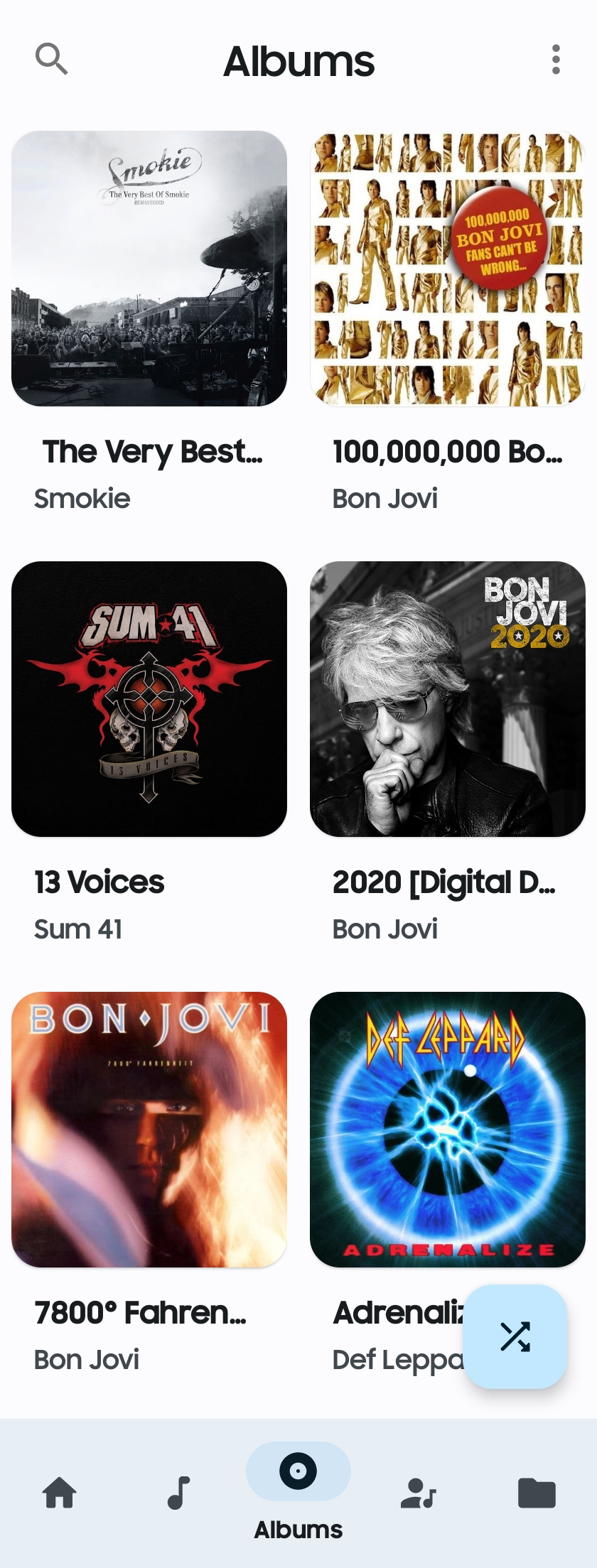Open the search icon
597x1568 pixels.
pos(51,59)
